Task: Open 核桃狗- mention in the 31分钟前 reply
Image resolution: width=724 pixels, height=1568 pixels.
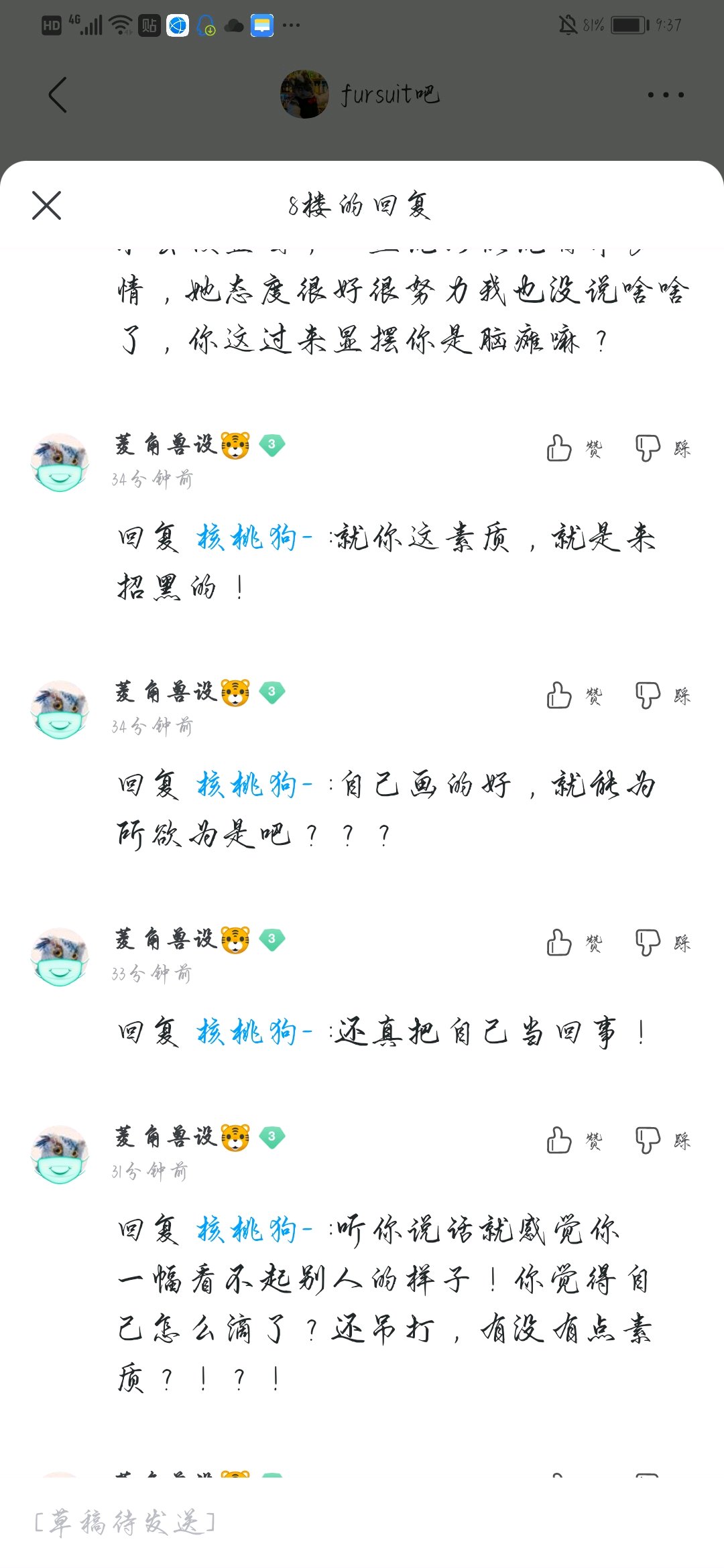Action: pyautogui.click(x=255, y=1230)
